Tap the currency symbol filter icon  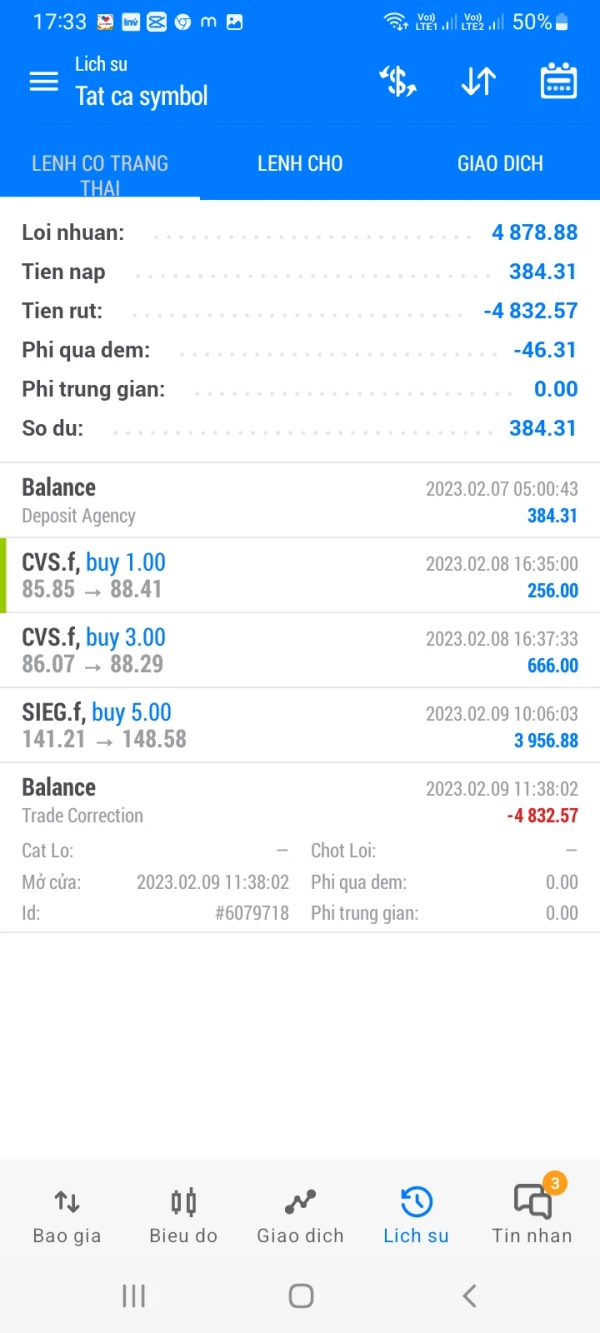click(398, 82)
